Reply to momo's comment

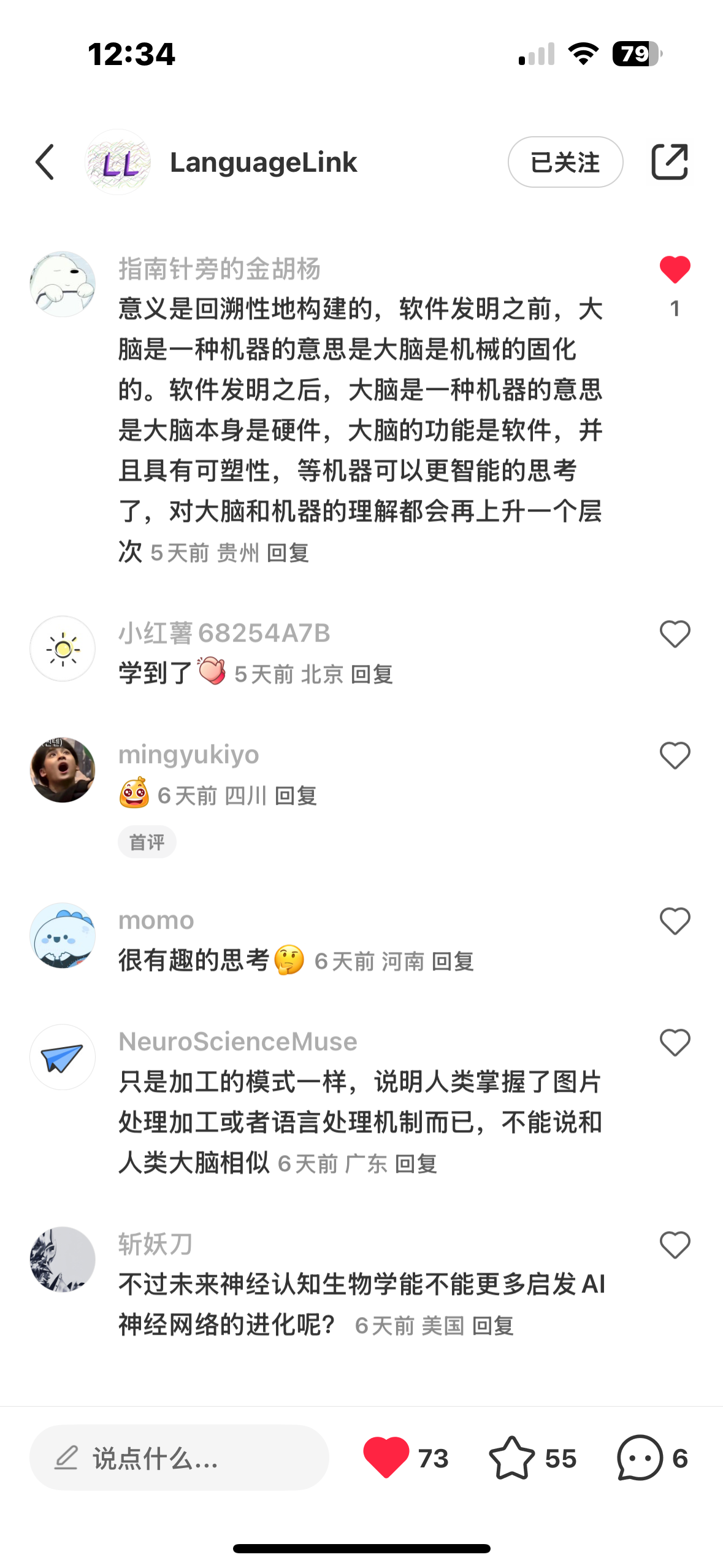coord(453,962)
